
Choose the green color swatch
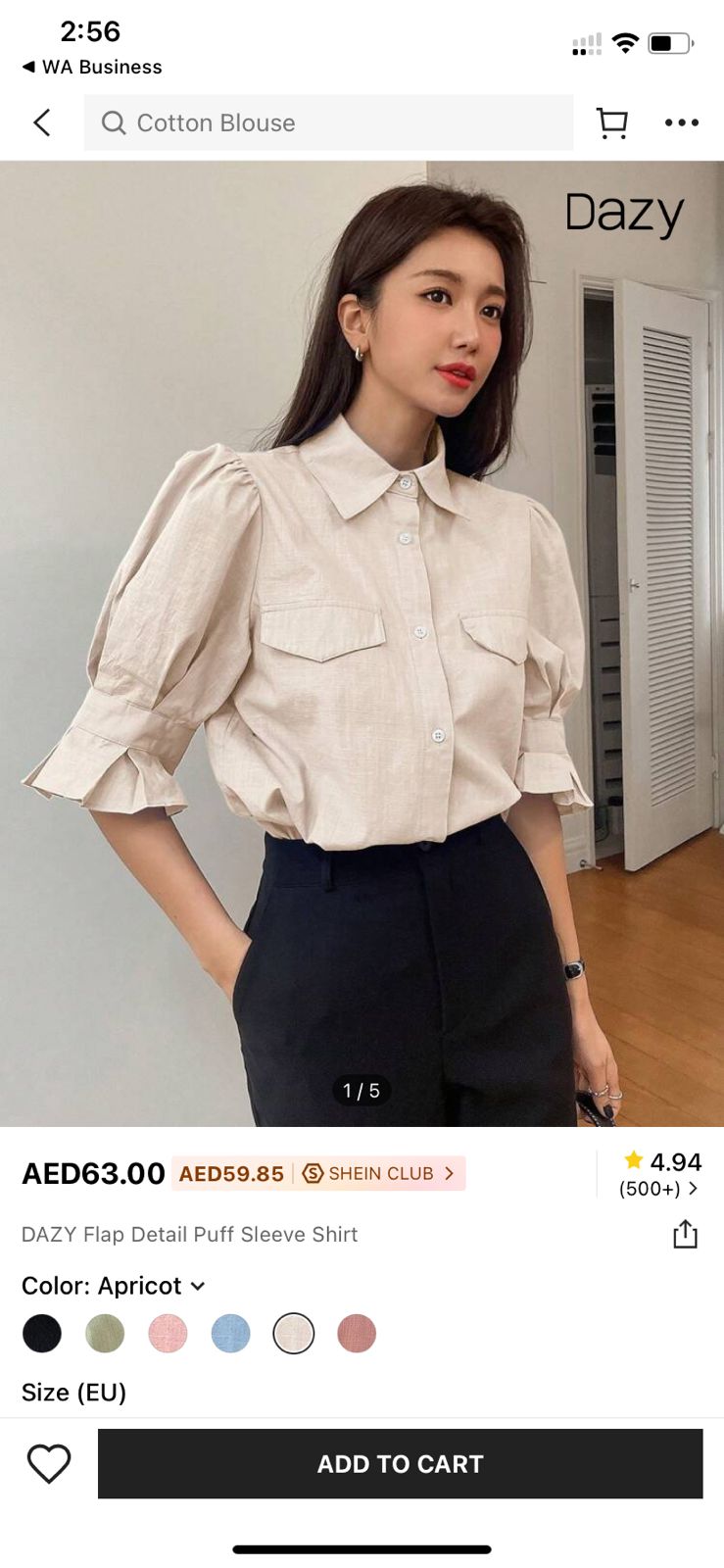(x=105, y=1333)
